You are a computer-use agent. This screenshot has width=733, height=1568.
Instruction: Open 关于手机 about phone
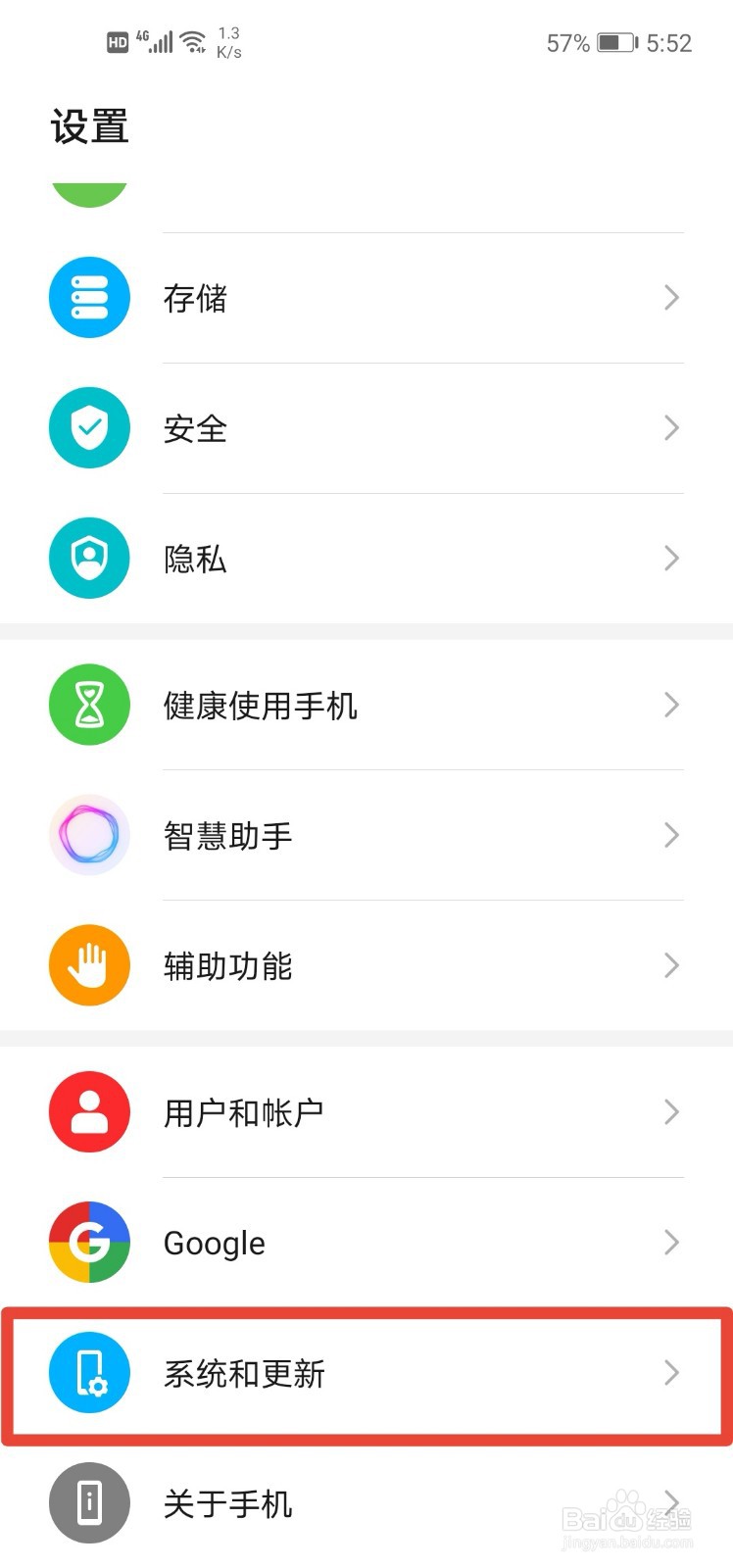366,1503
